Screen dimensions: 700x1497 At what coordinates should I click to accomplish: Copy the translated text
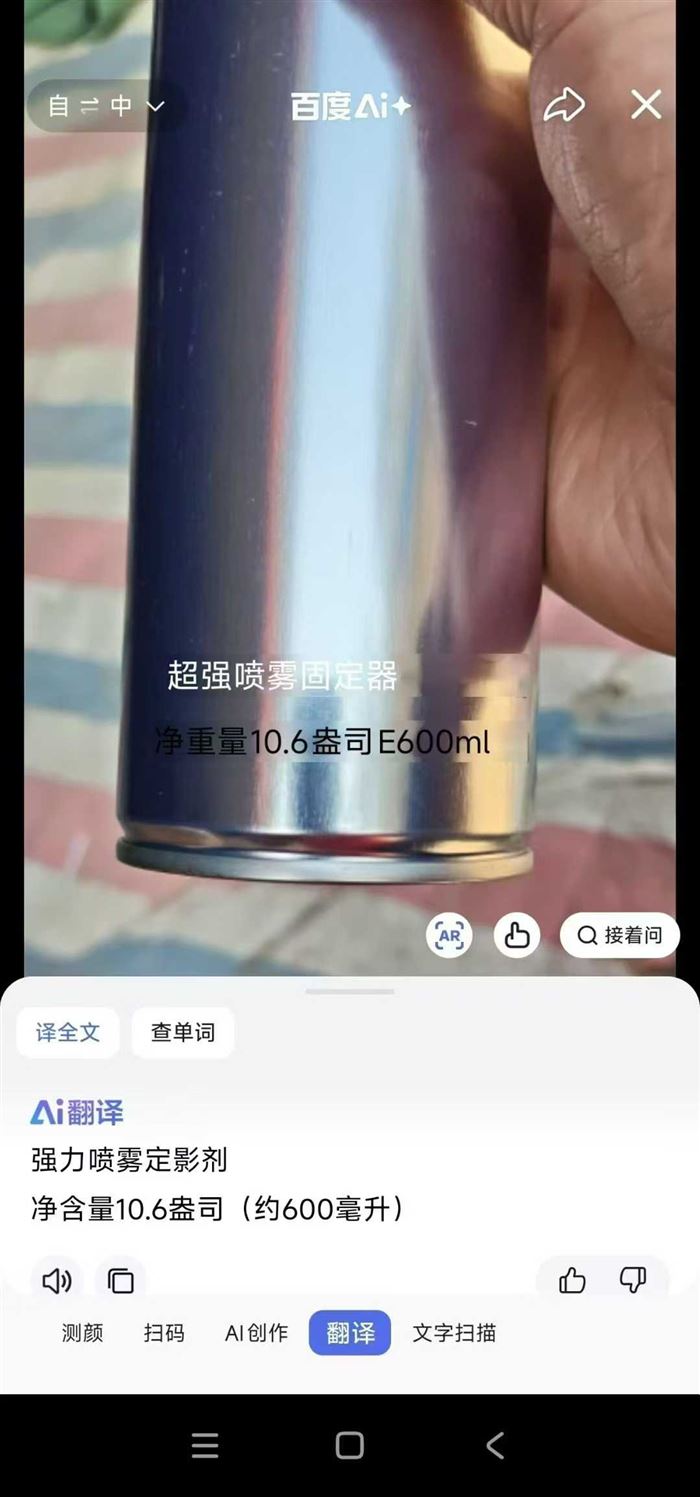tap(121, 1280)
